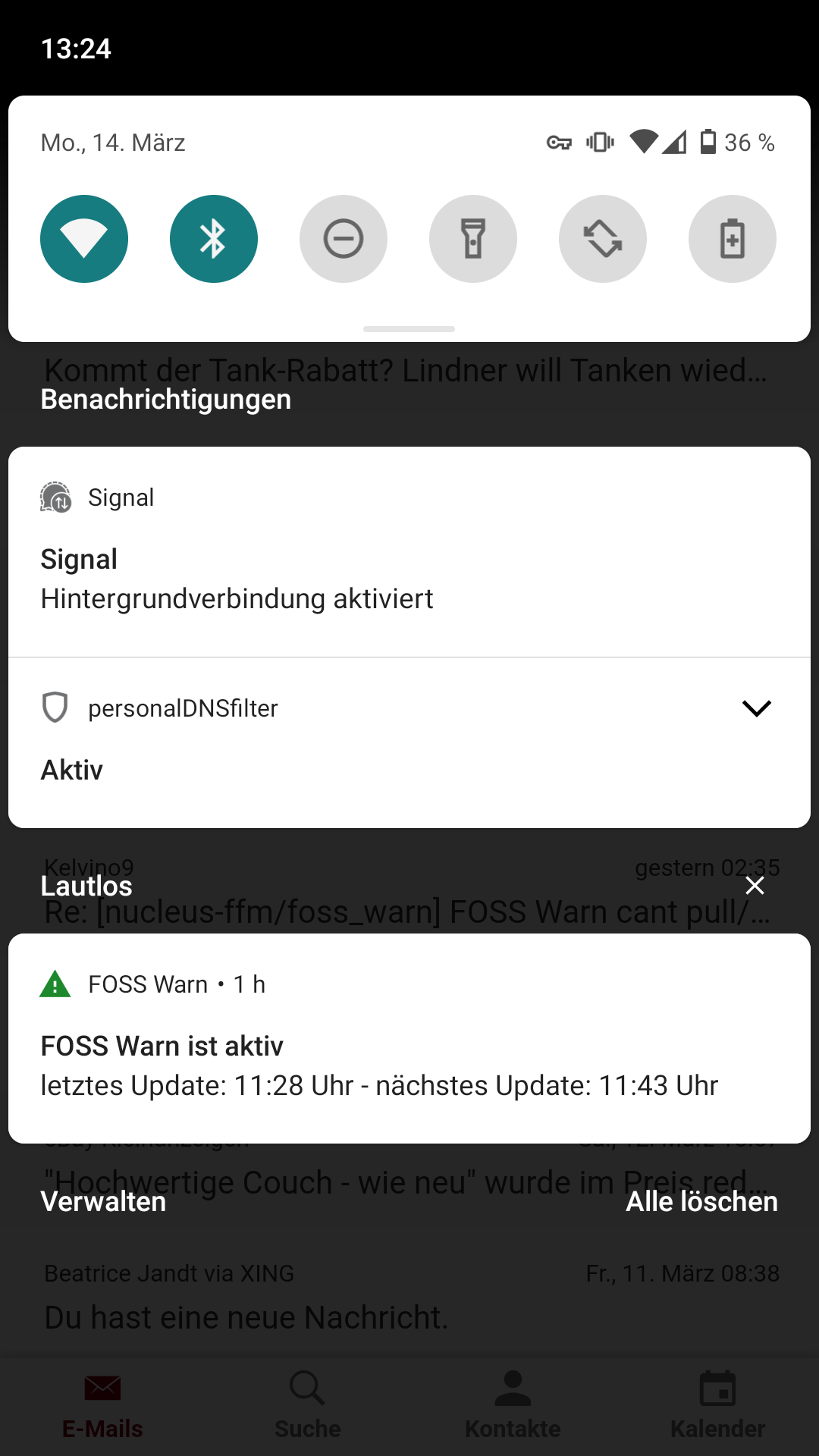Image resolution: width=819 pixels, height=1456 pixels.
Task: Tap the Kontakte person icon
Action: coord(512,1403)
